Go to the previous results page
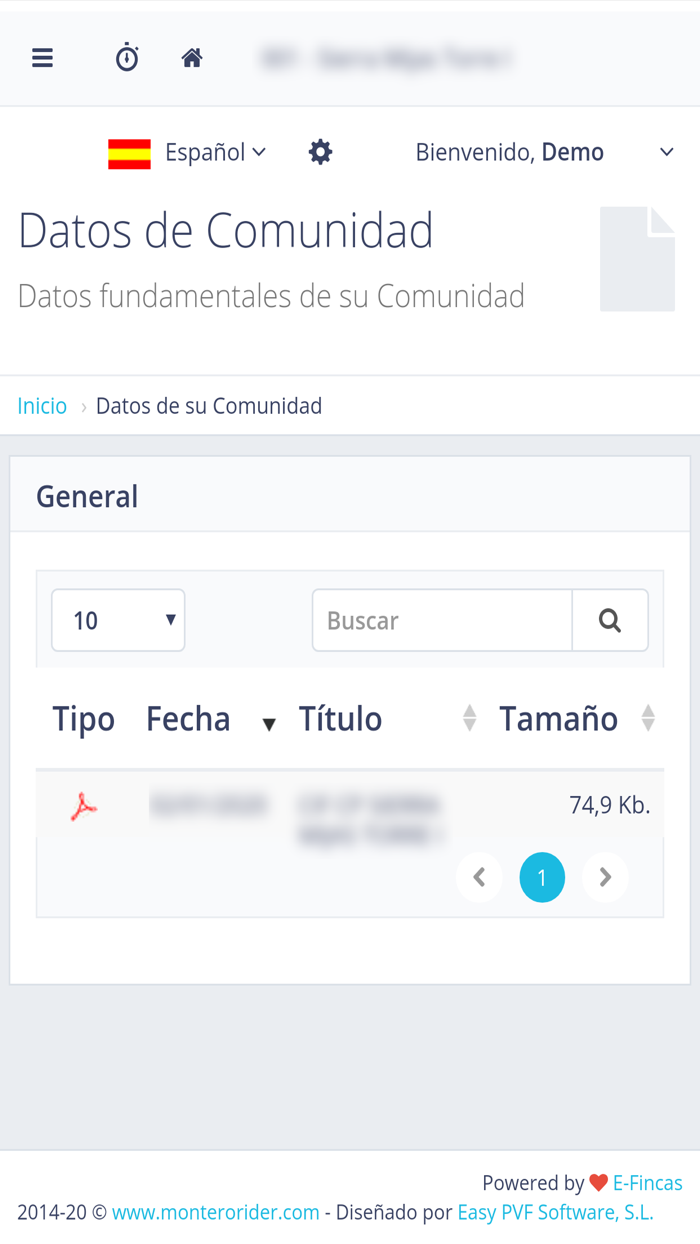Viewport: 700px width, 1244px height. click(x=479, y=877)
